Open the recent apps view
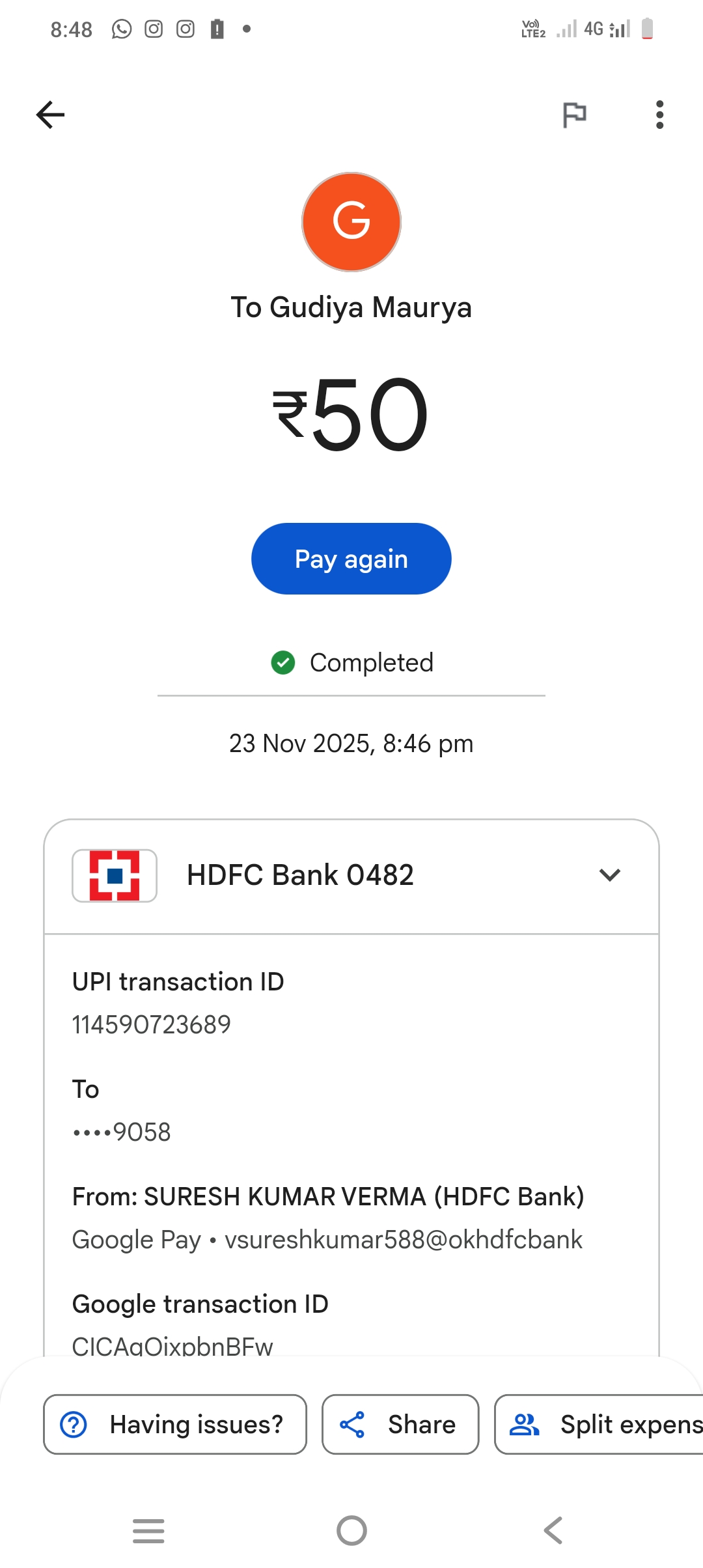The image size is (703, 1568). coord(148,1530)
